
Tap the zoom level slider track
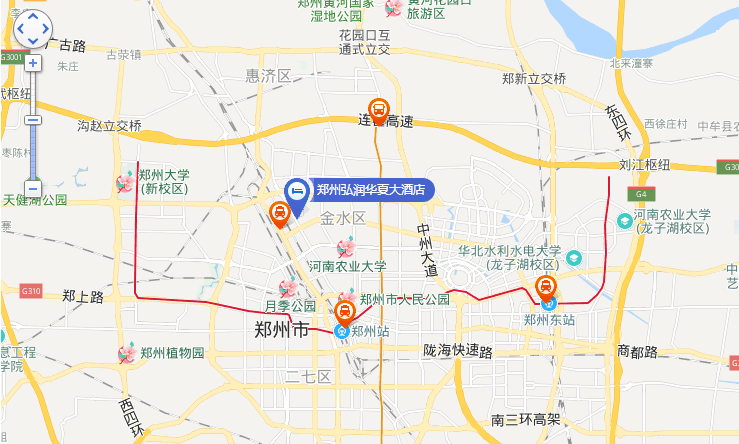click(32, 150)
